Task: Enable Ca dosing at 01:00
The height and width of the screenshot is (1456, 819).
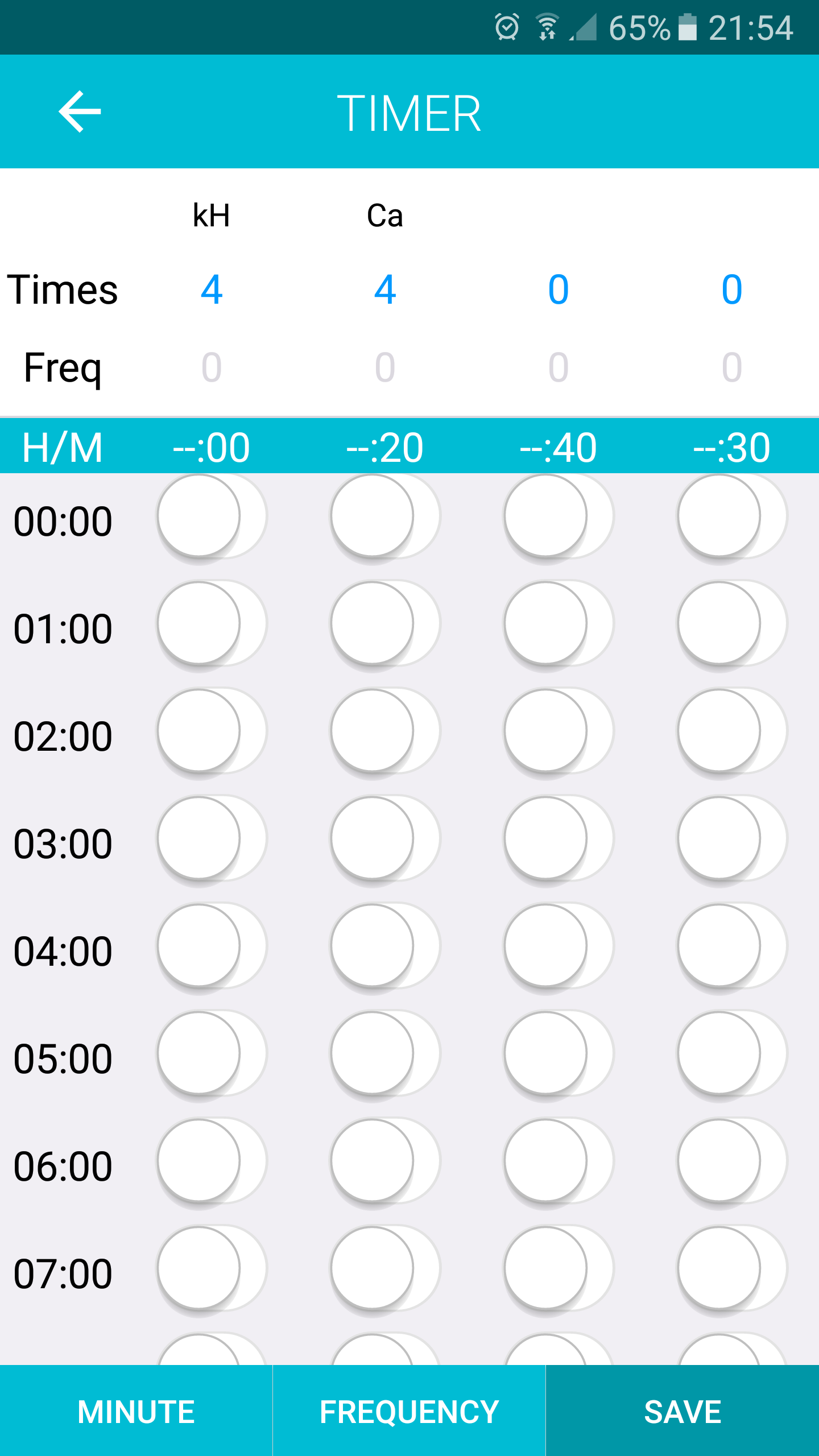Action: pyautogui.click(x=385, y=624)
